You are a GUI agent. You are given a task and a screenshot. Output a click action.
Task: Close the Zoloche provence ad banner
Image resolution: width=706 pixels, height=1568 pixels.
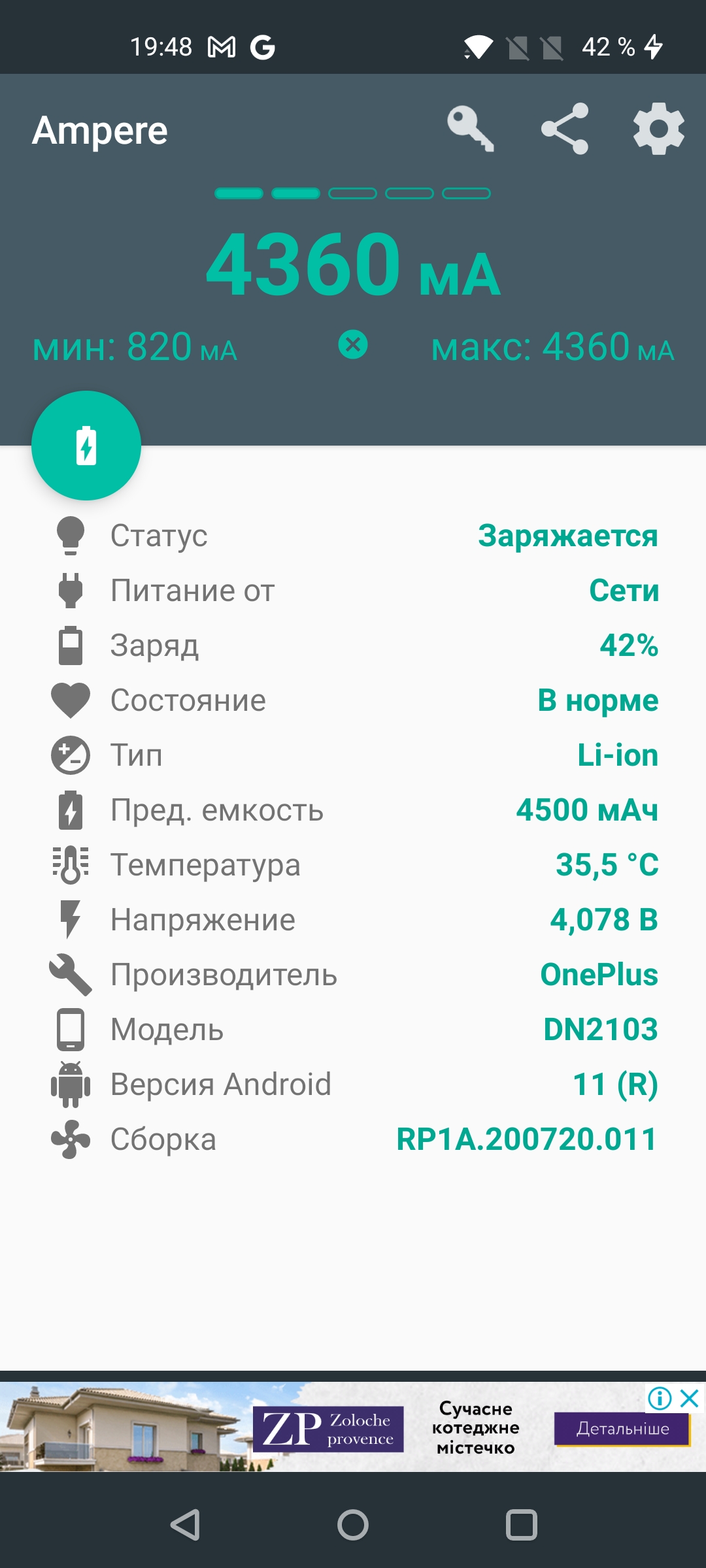click(x=690, y=1398)
